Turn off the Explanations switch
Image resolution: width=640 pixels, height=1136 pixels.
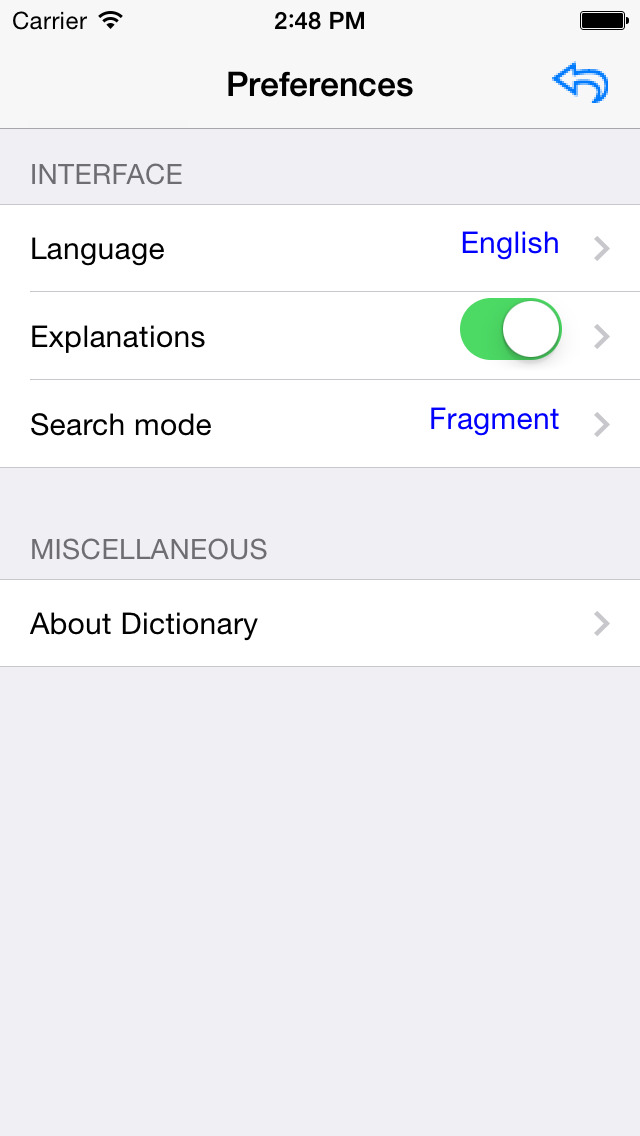[x=510, y=330]
